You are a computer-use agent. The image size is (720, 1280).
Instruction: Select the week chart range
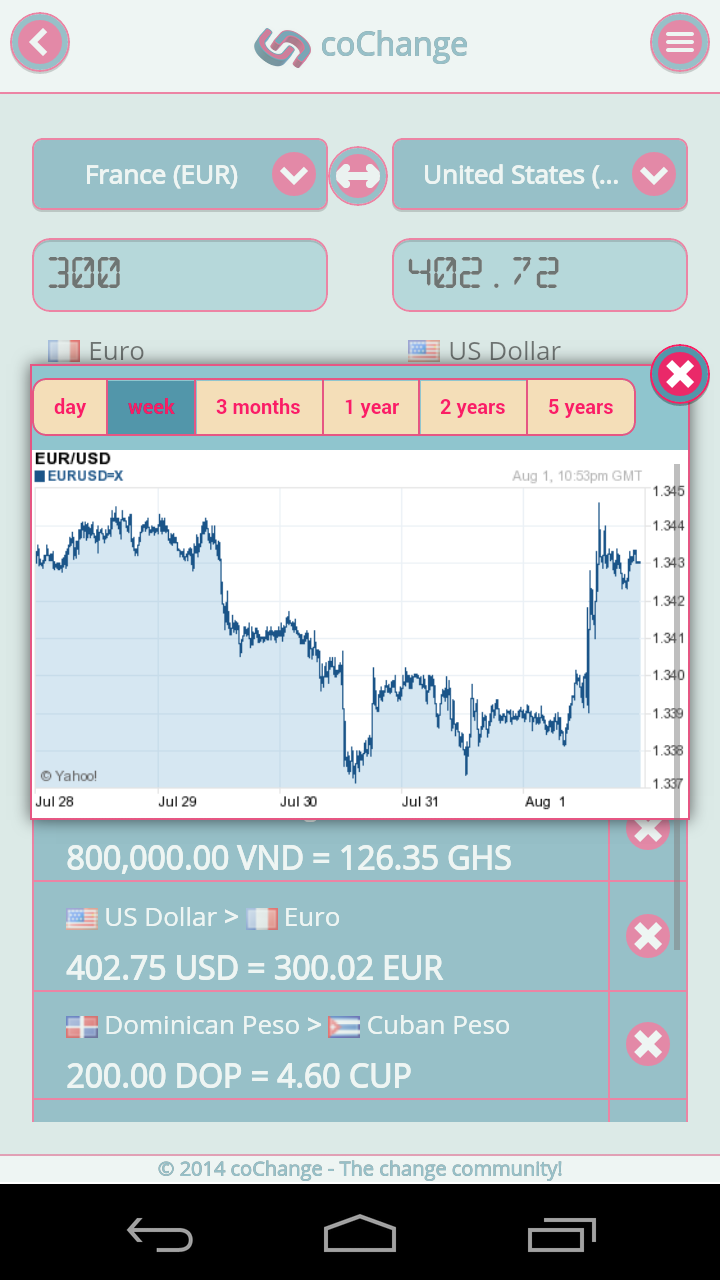coord(151,407)
